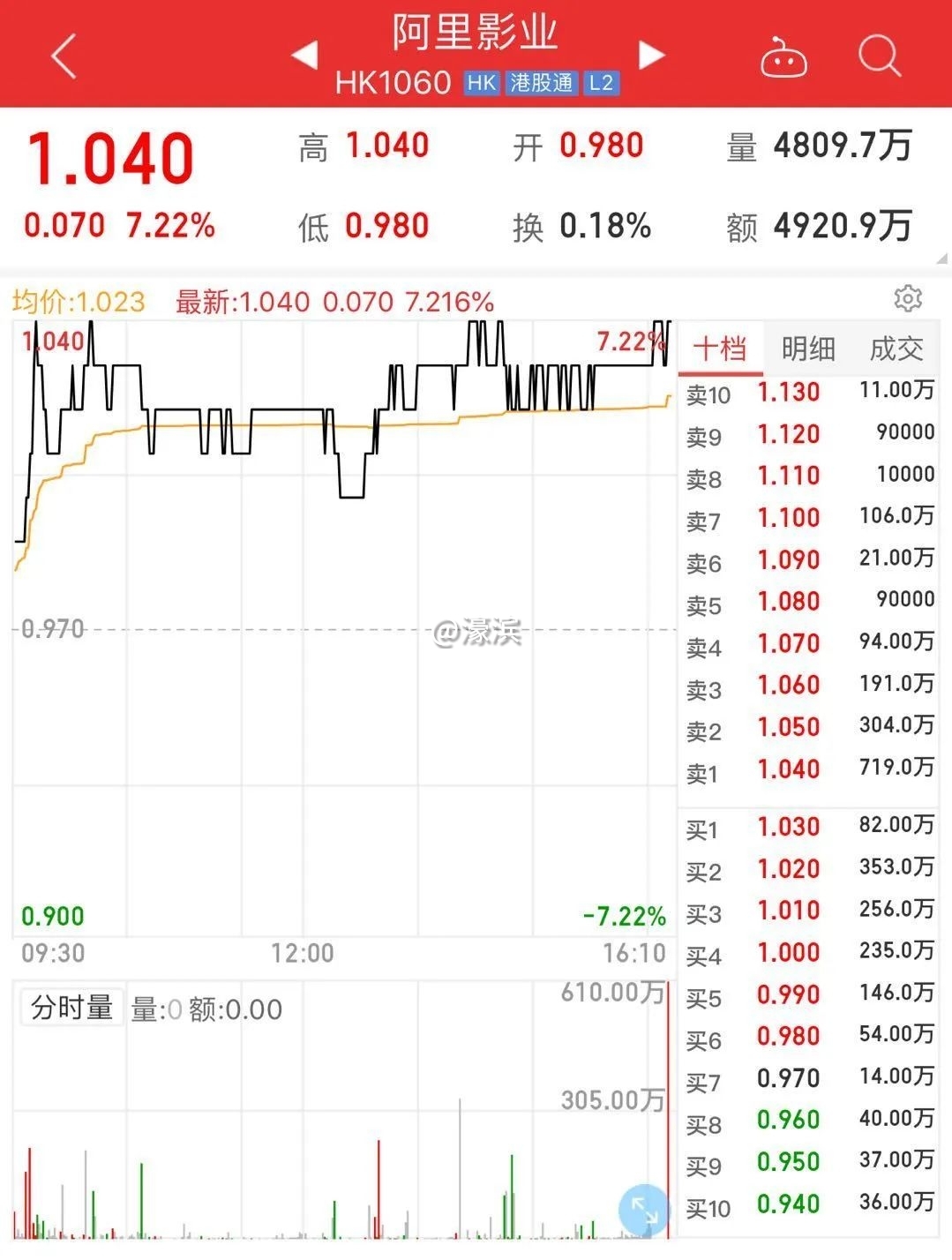Screen dimensions: 952x1260
Task: Open stock search
Action: tap(879, 56)
